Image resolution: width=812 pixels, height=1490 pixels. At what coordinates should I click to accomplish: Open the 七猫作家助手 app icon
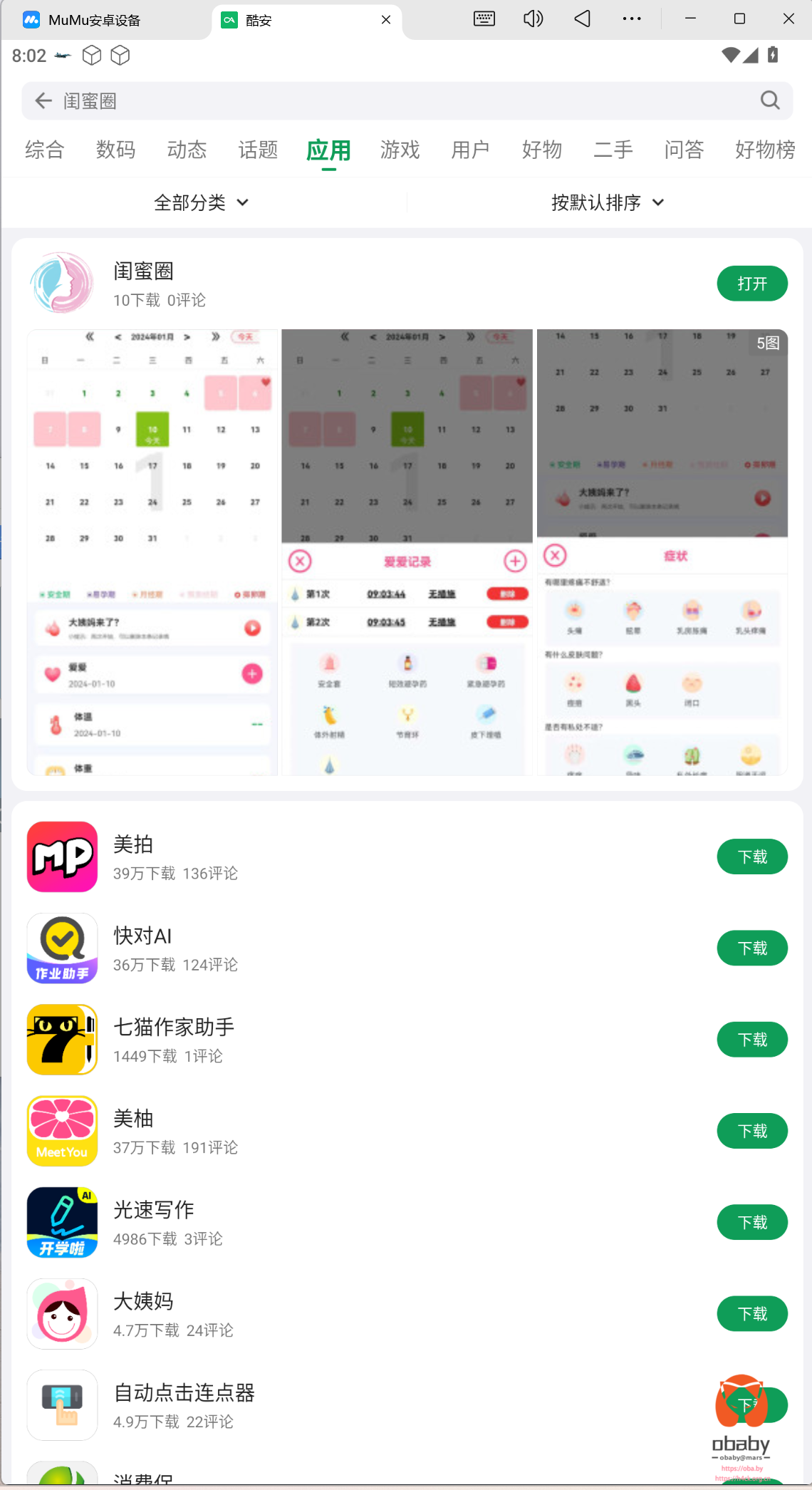point(62,1039)
